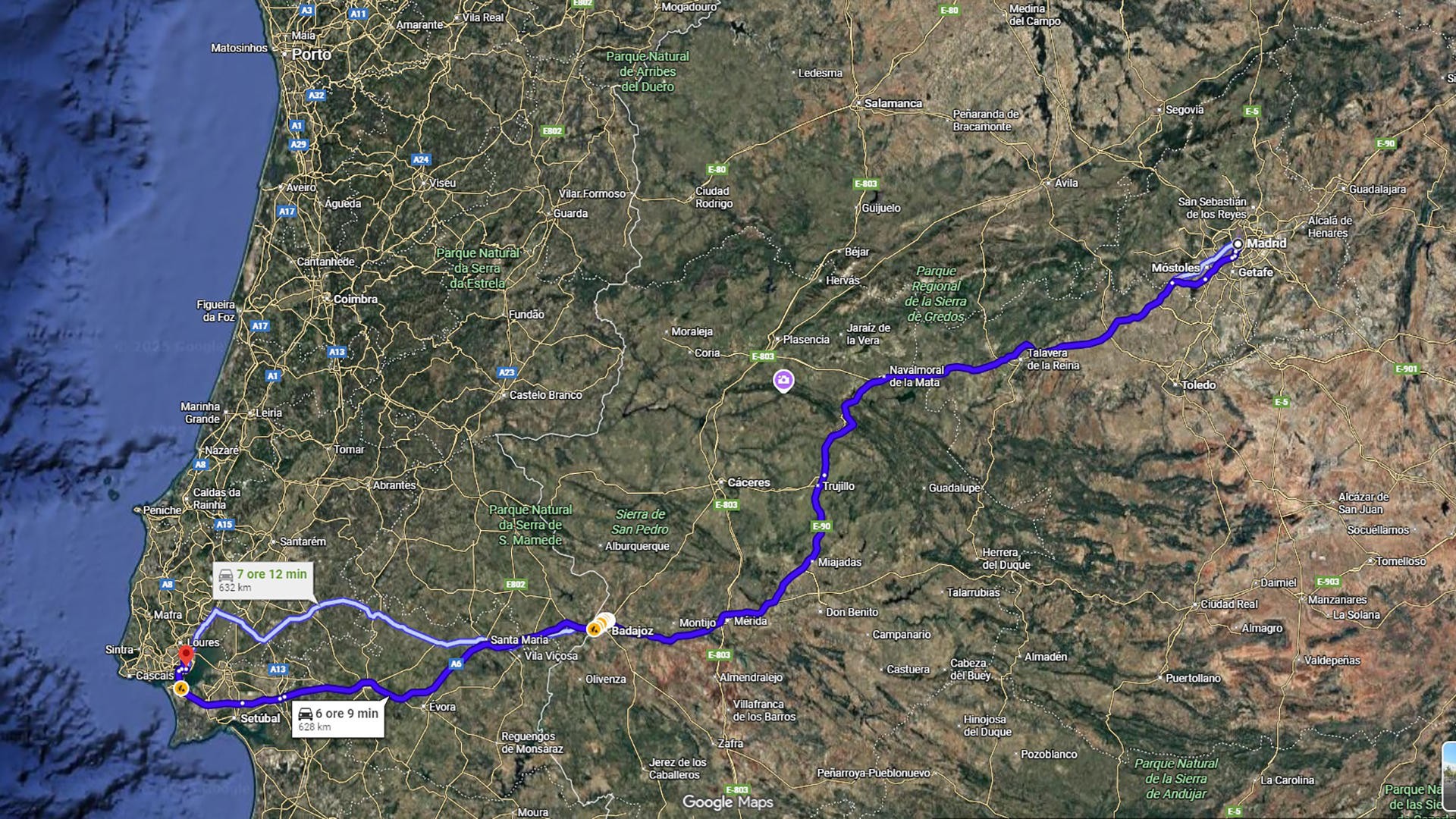
Task: Select the alternative 7 ore 12 min route
Action: click(x=262, y=580)
